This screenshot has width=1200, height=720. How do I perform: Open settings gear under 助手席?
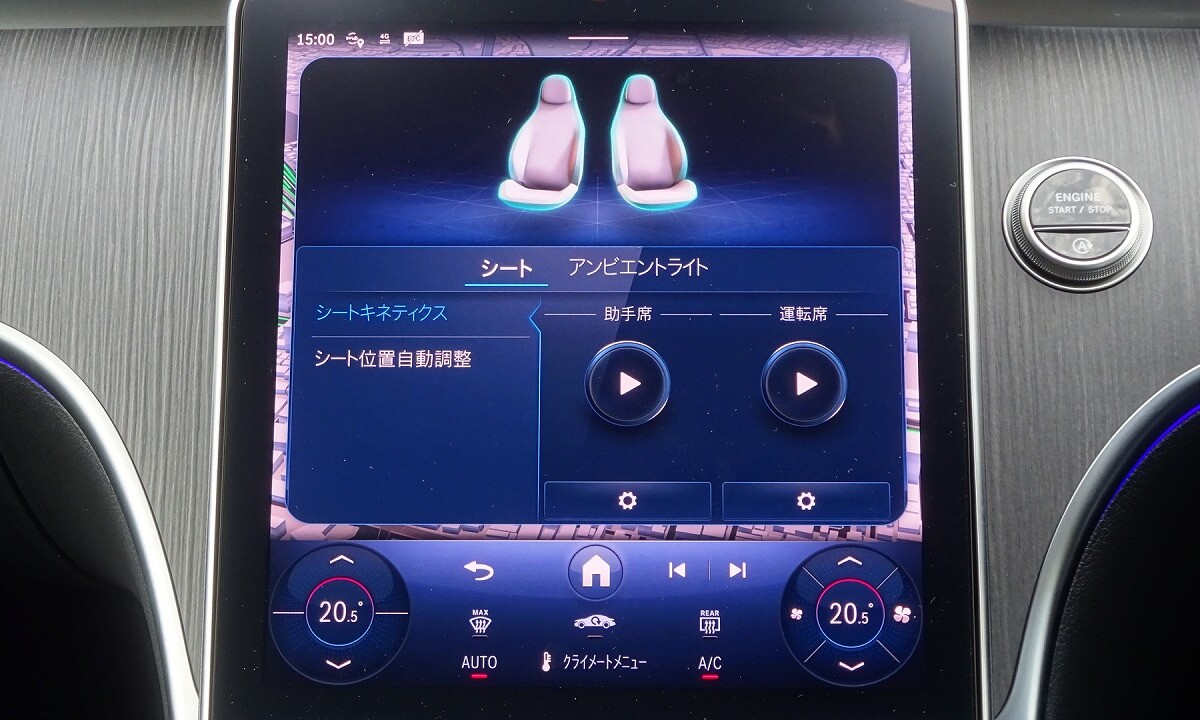click(627, 501)
